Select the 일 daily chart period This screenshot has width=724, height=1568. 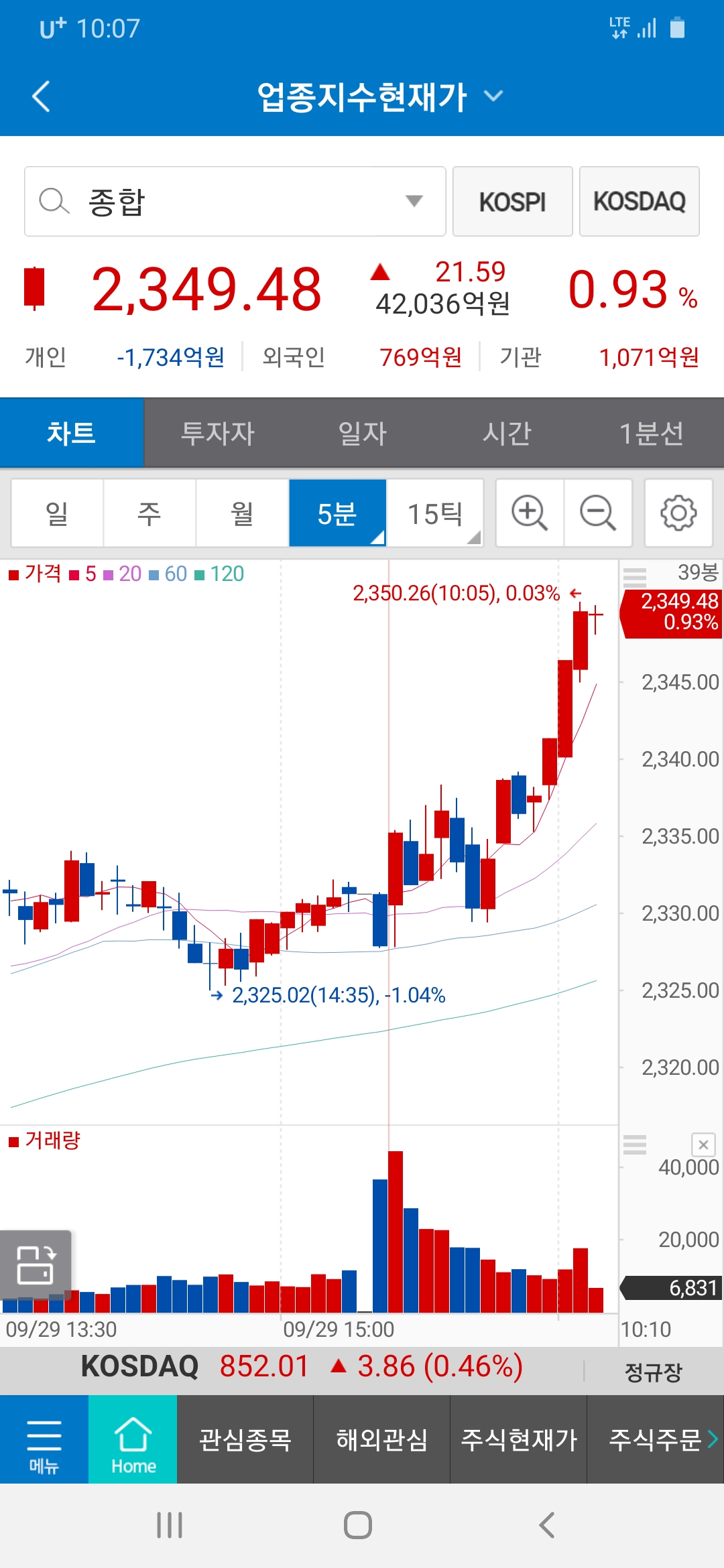pyautogui.click(x=57, y=513)
